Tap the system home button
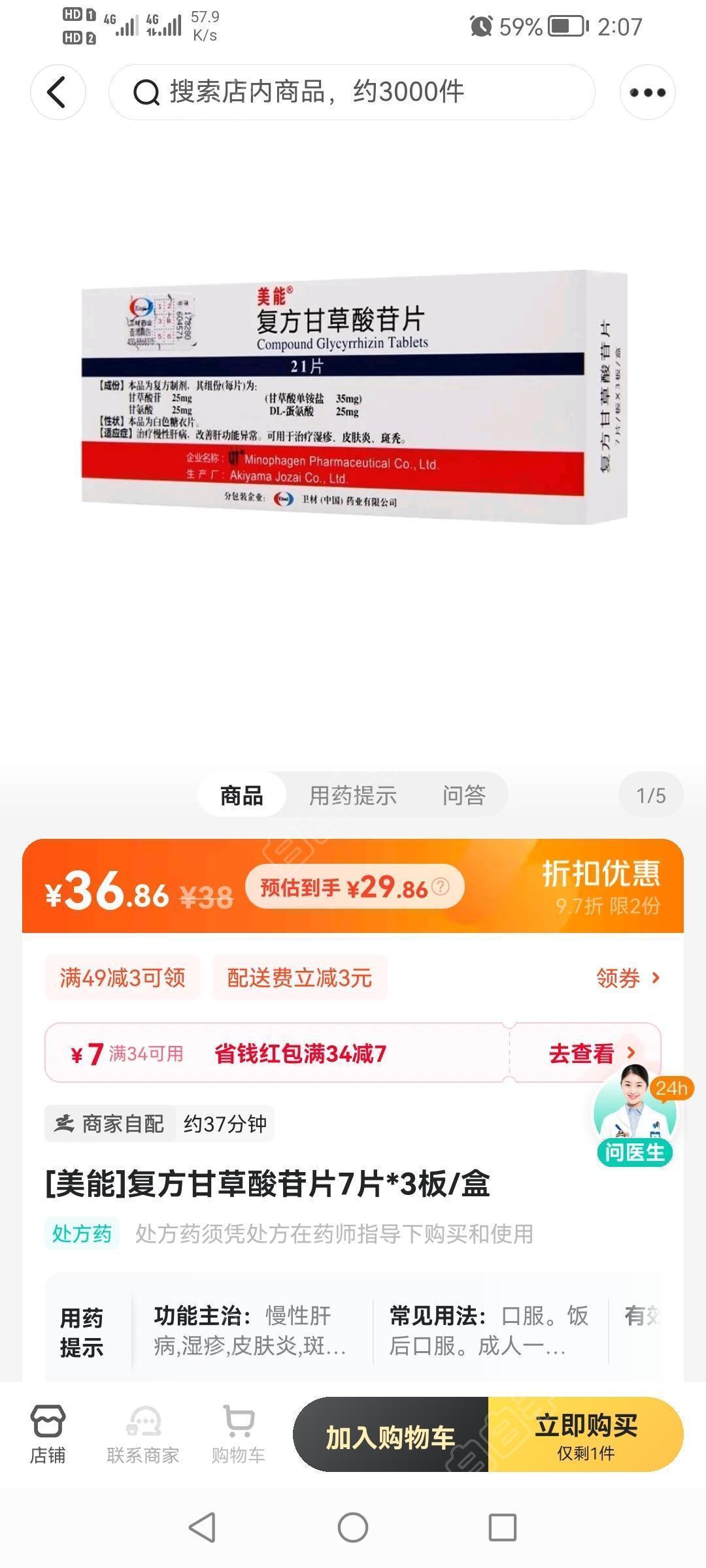Image resolution: width=706 pixels, height=1568 pixels. pyautogui.click(x=353, y=1527)
